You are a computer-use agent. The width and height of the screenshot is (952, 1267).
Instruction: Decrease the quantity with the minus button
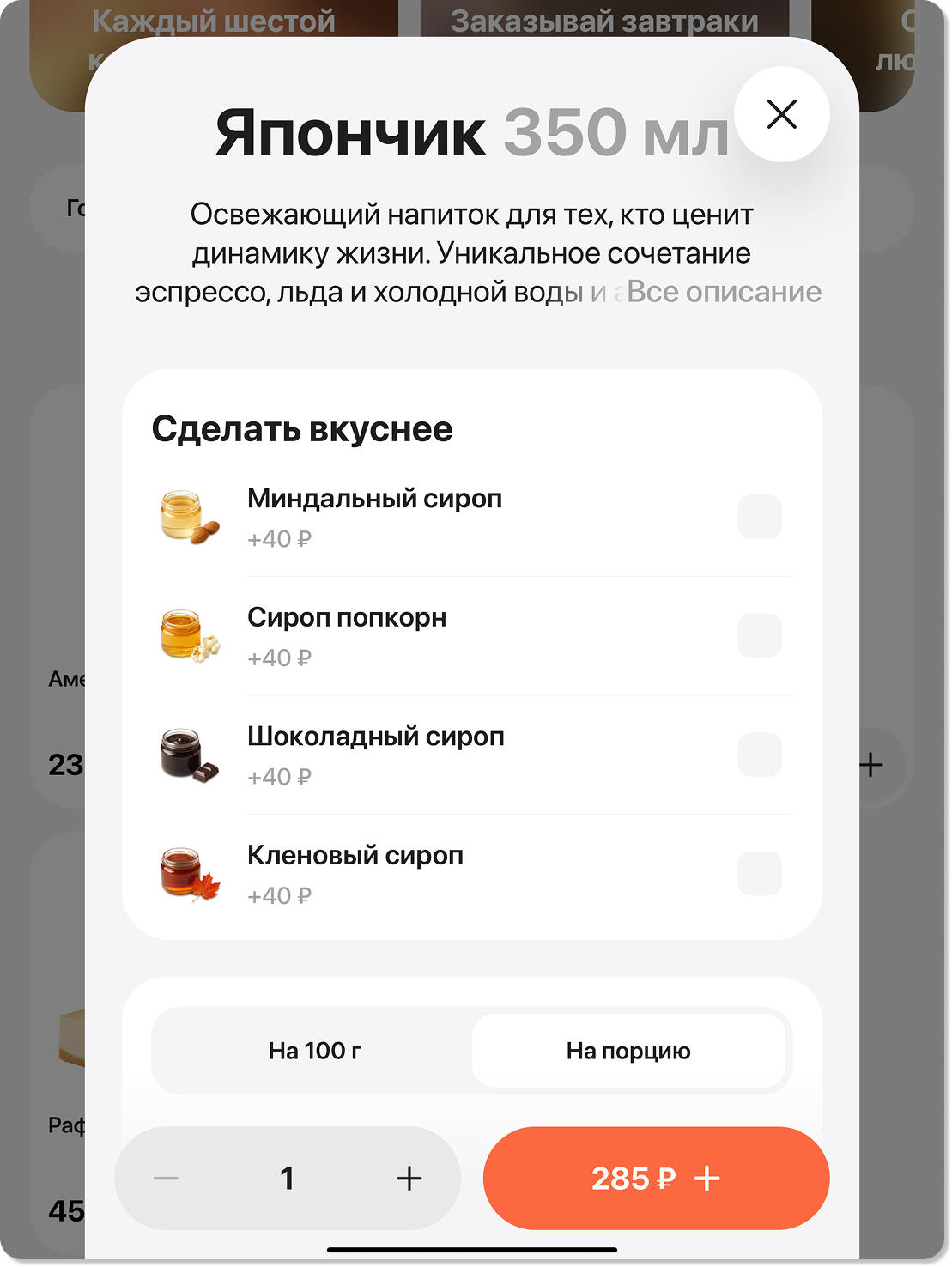(x=166, y=1179)
